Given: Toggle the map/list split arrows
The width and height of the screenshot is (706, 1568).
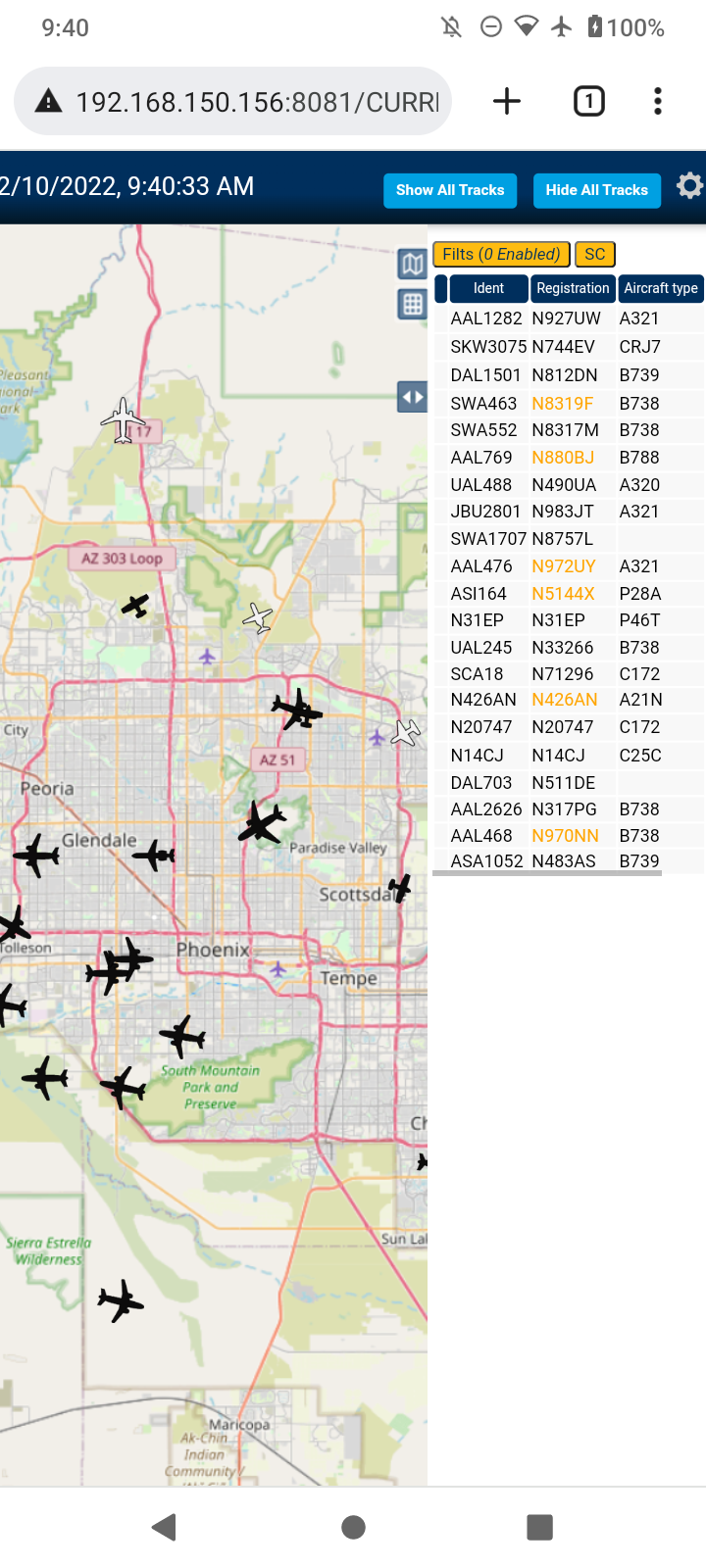Looking at the screenshot, I should [413, 397].
